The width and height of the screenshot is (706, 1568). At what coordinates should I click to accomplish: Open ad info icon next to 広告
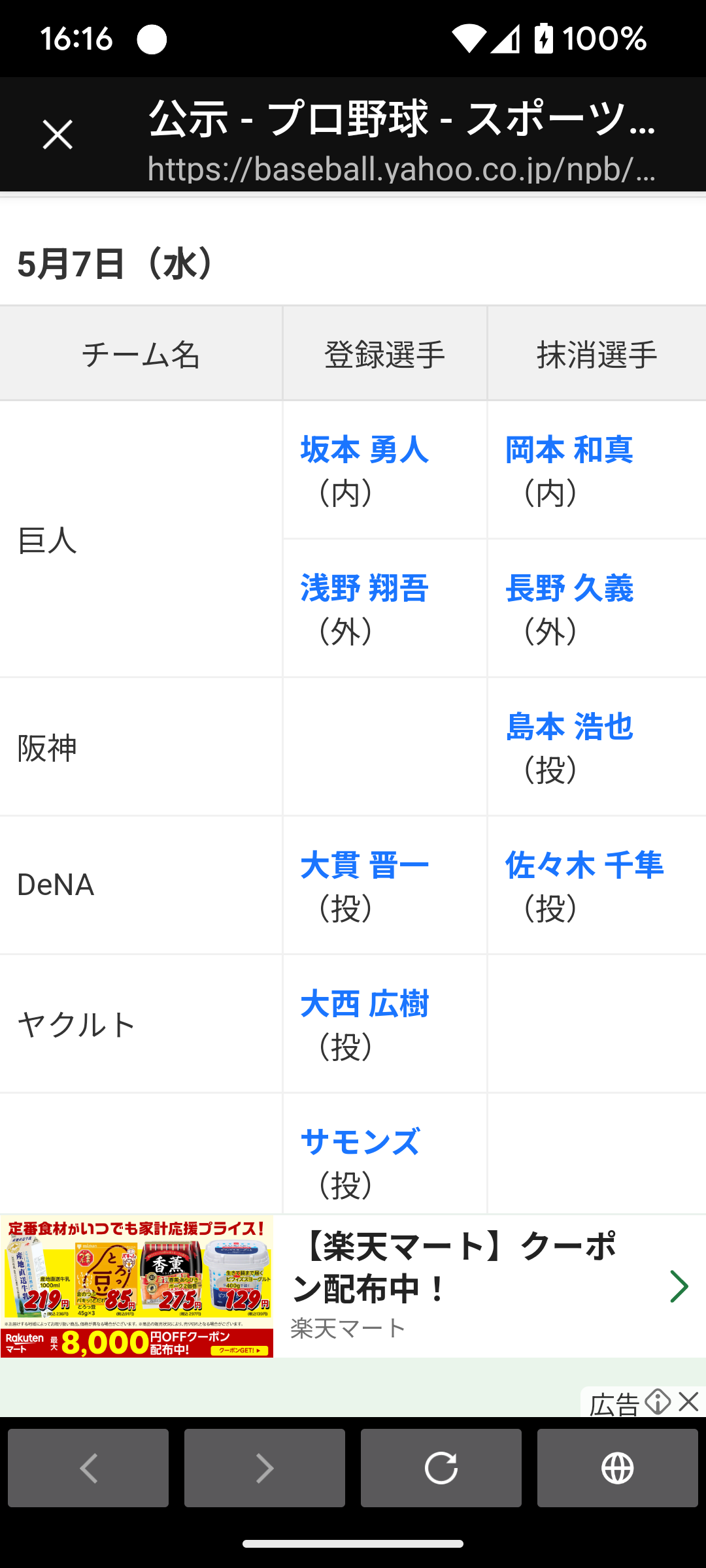[657, 1401]
